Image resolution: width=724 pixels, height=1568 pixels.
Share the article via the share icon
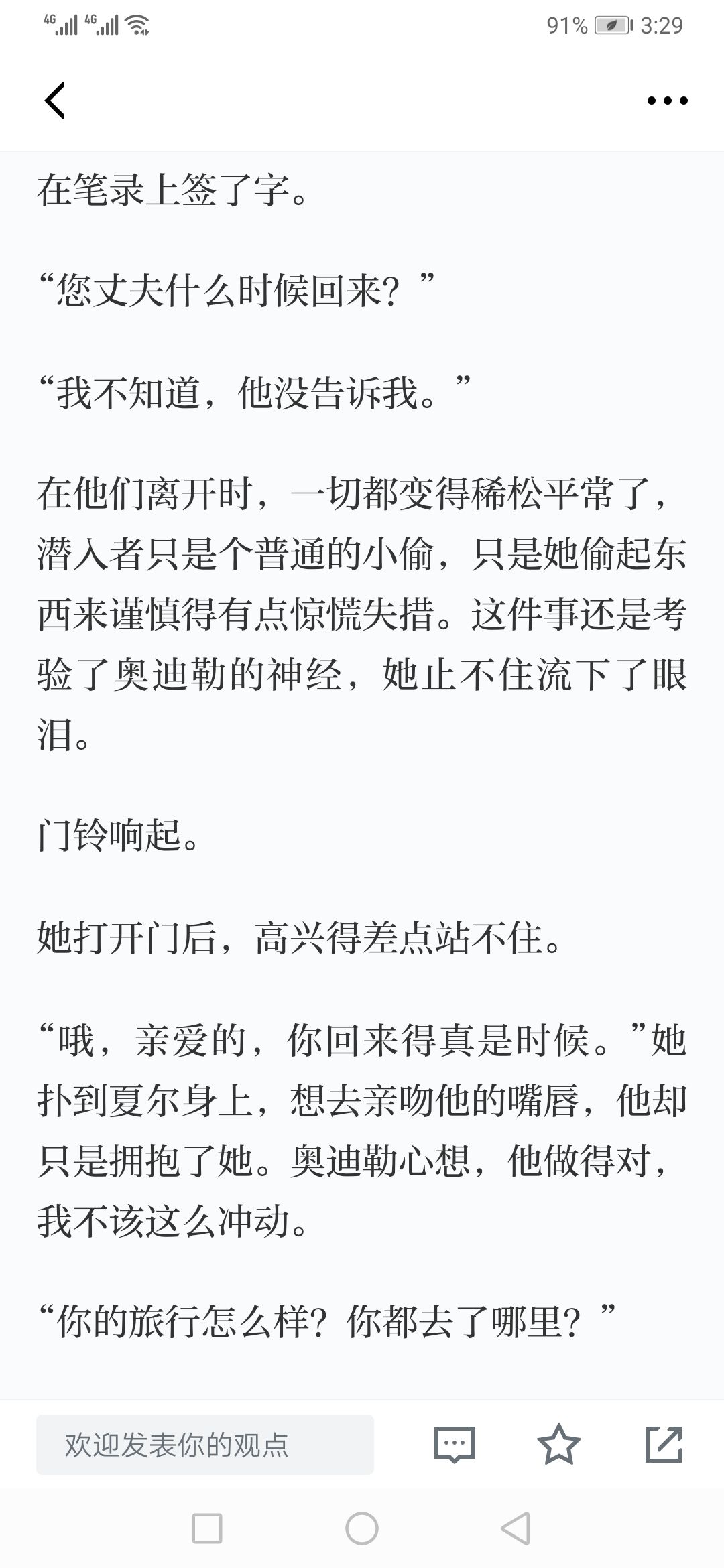click(664, 1444)
